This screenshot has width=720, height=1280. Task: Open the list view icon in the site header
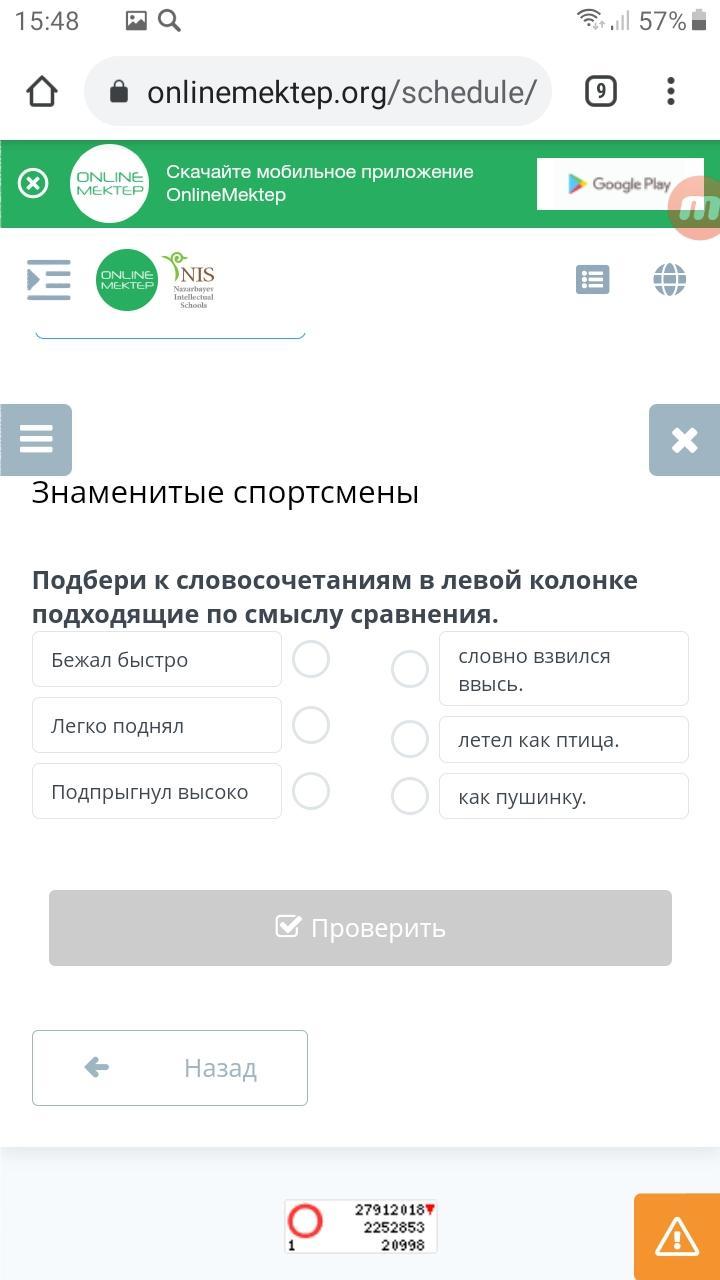(593, 280)
